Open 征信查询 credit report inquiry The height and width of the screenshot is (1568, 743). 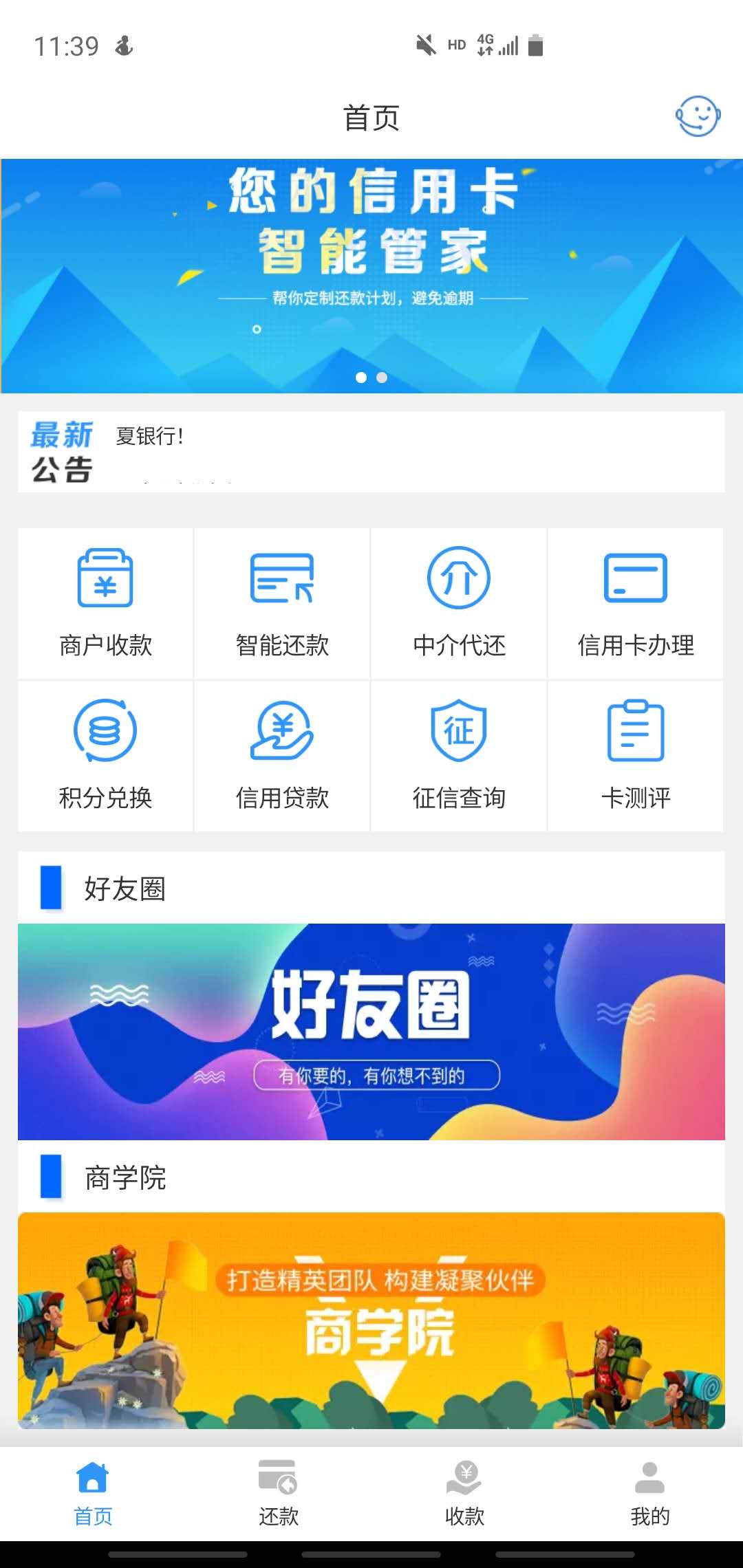coord(459,755)
